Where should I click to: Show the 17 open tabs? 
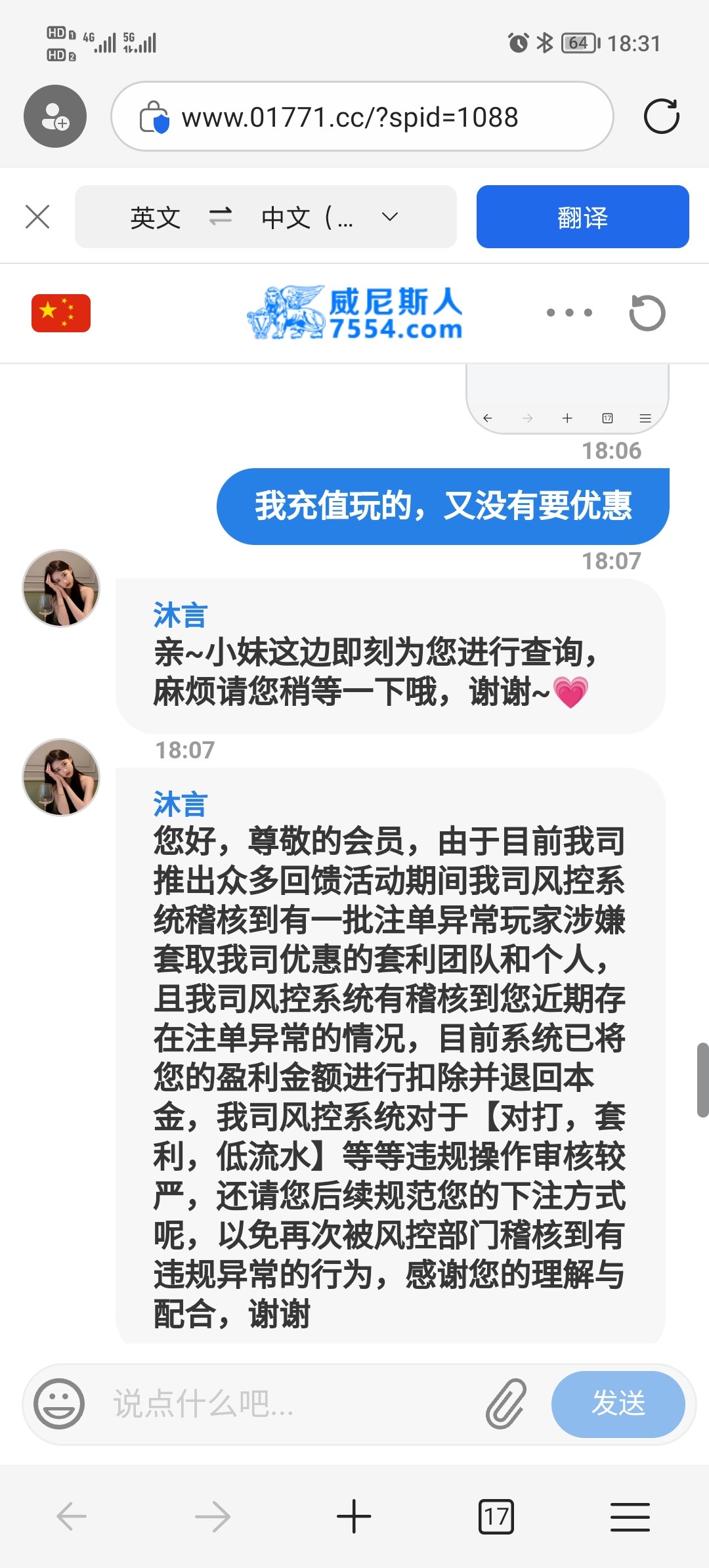[x=496, y=1517]
